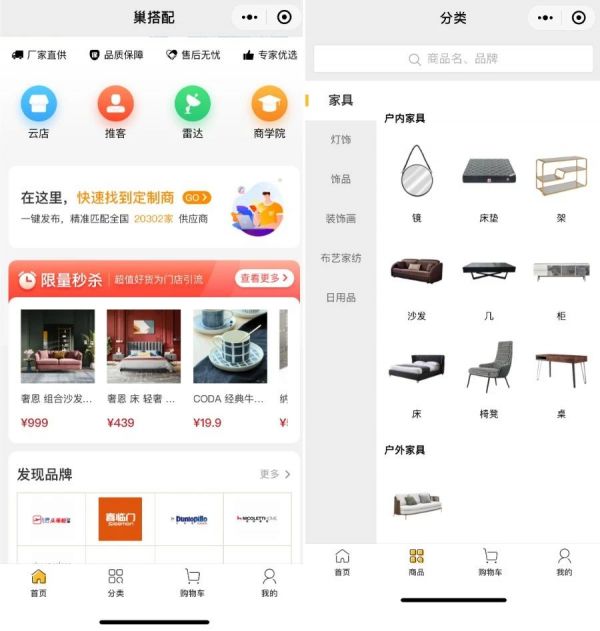Image resolution: width=600 pixels, height=631 pixels.
Task: Open the 椅凳 subcategory
Action: point(489,378)
